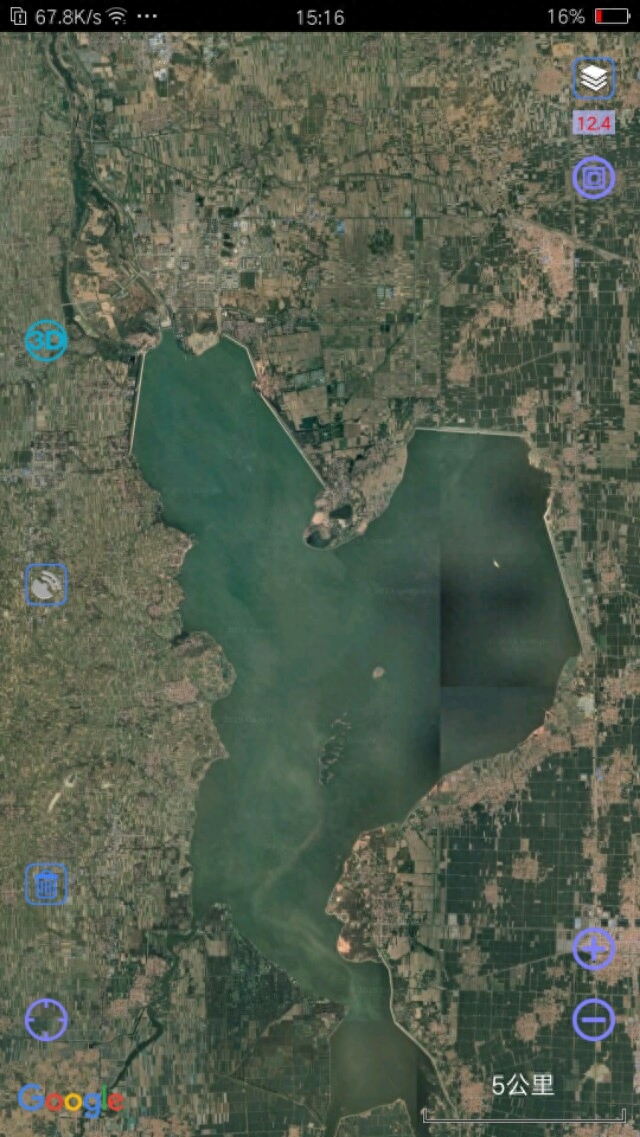Center map on my location crosshair
640x1137 pixels.
46,1020
